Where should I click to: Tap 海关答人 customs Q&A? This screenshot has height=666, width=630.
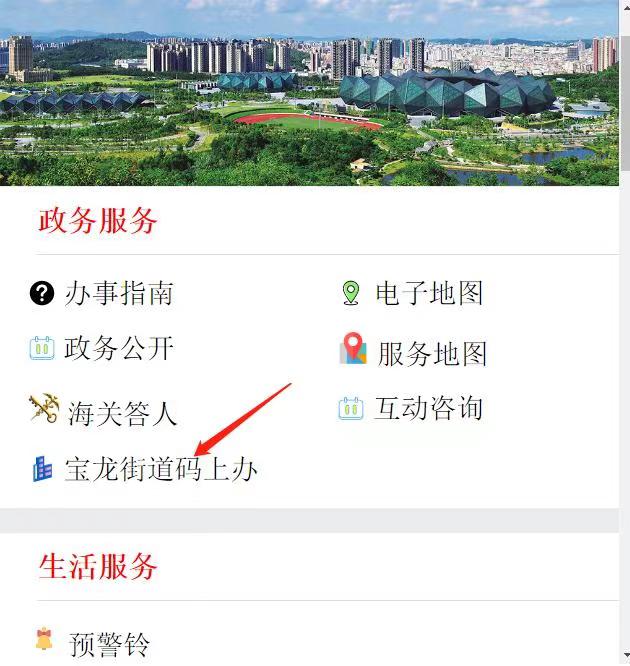click(121, 412)
